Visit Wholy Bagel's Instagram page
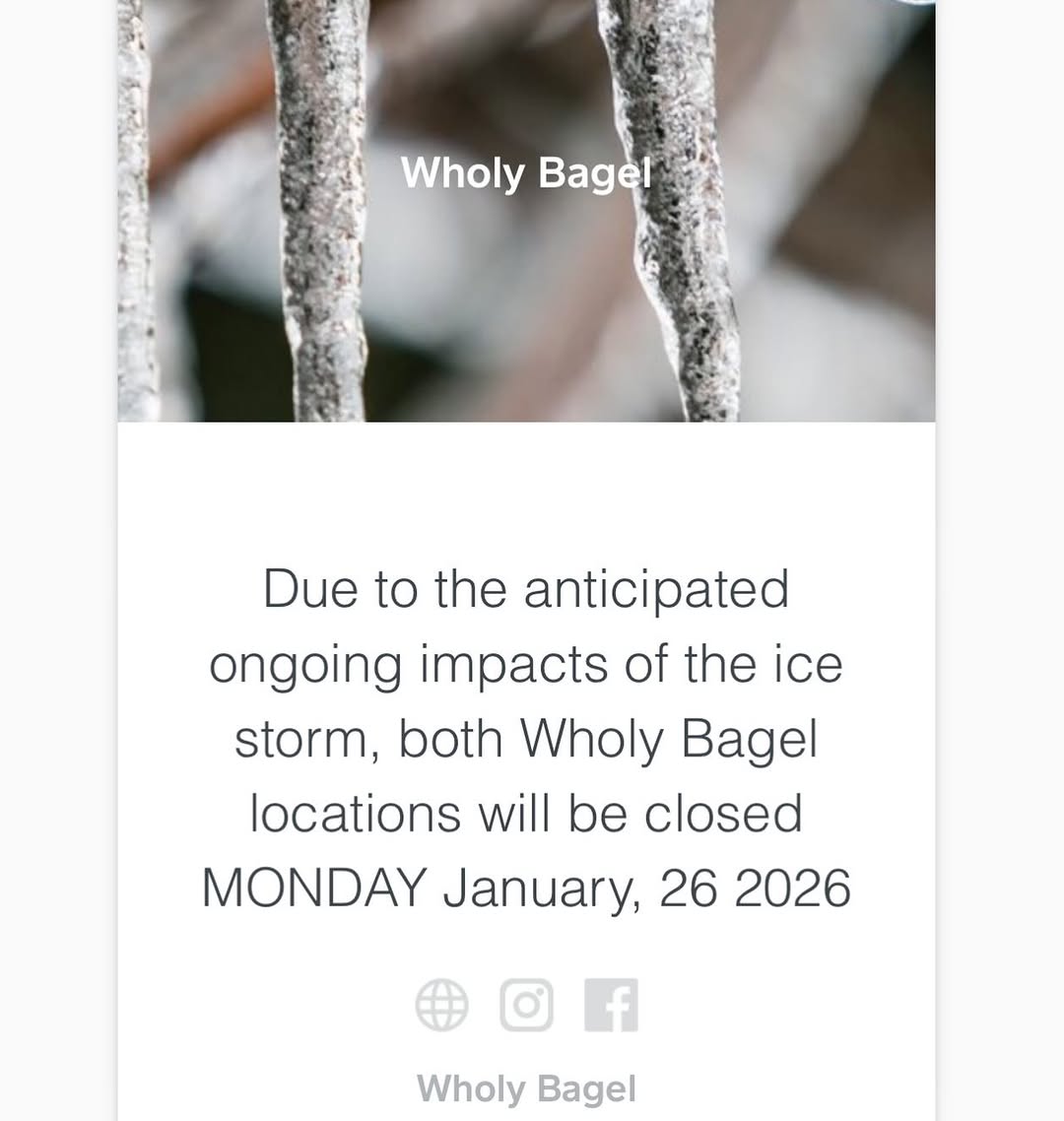The width and height of the screenshot is (1064, 1121). (x=526, y=1005)
